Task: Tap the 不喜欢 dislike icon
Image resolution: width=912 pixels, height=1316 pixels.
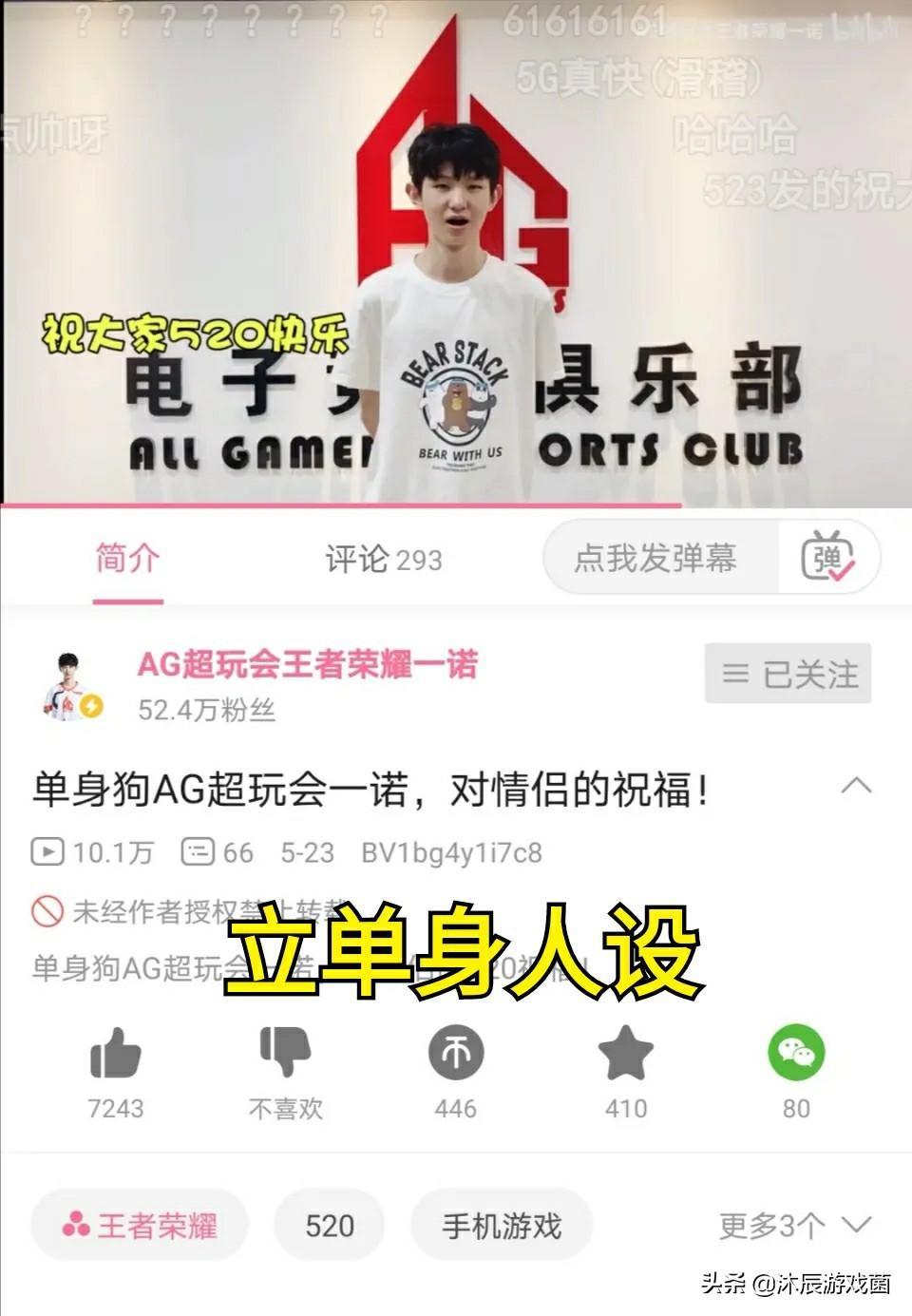Action: point(285,1055)
